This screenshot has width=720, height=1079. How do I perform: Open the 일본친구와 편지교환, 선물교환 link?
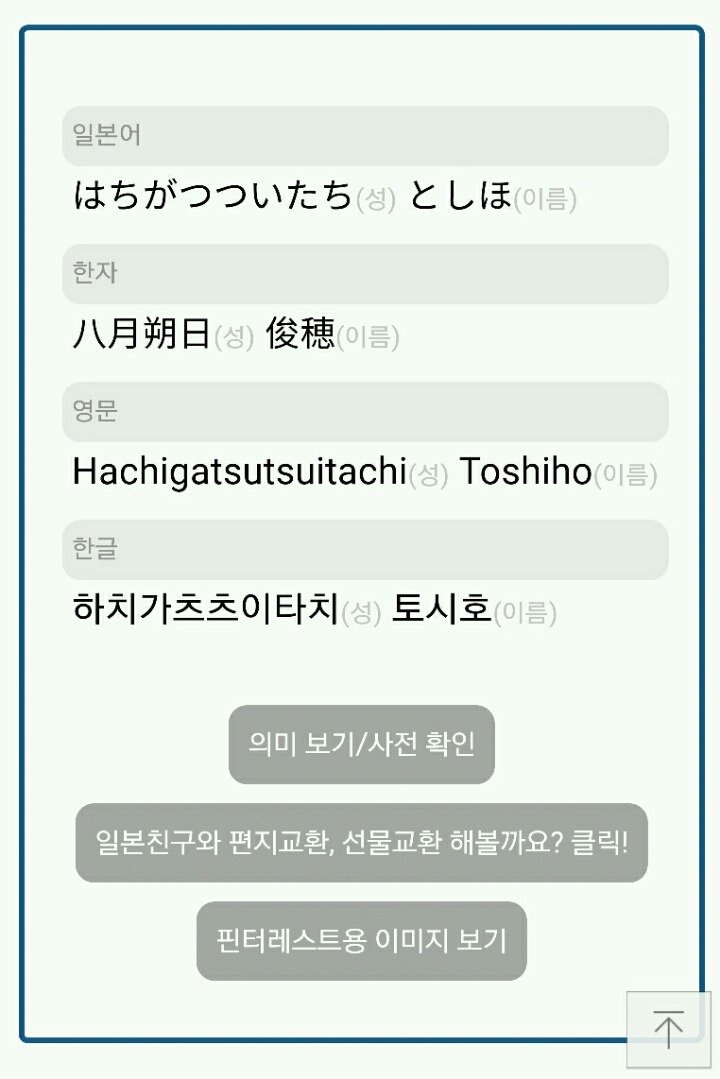click(361, 843)
